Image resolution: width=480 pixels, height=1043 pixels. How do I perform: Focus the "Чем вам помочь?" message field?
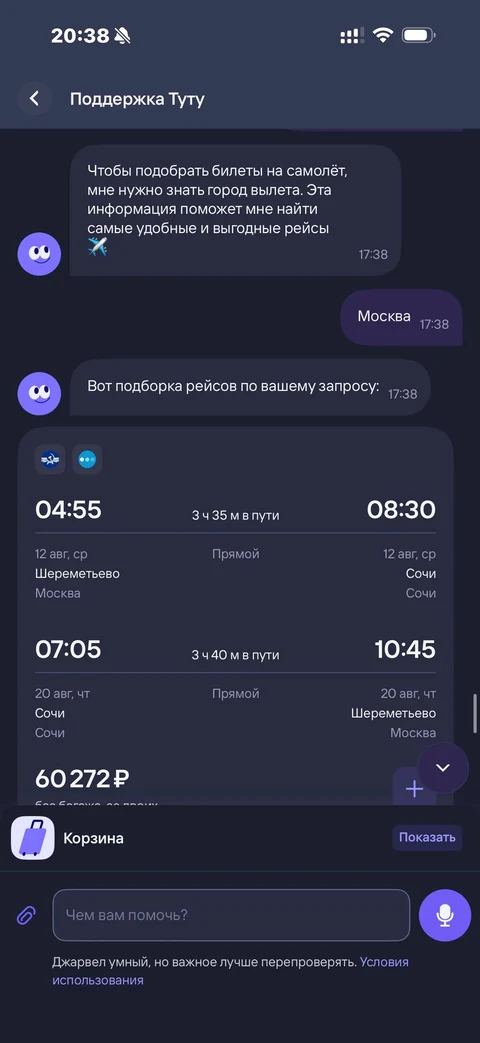[x=231, y=915]
